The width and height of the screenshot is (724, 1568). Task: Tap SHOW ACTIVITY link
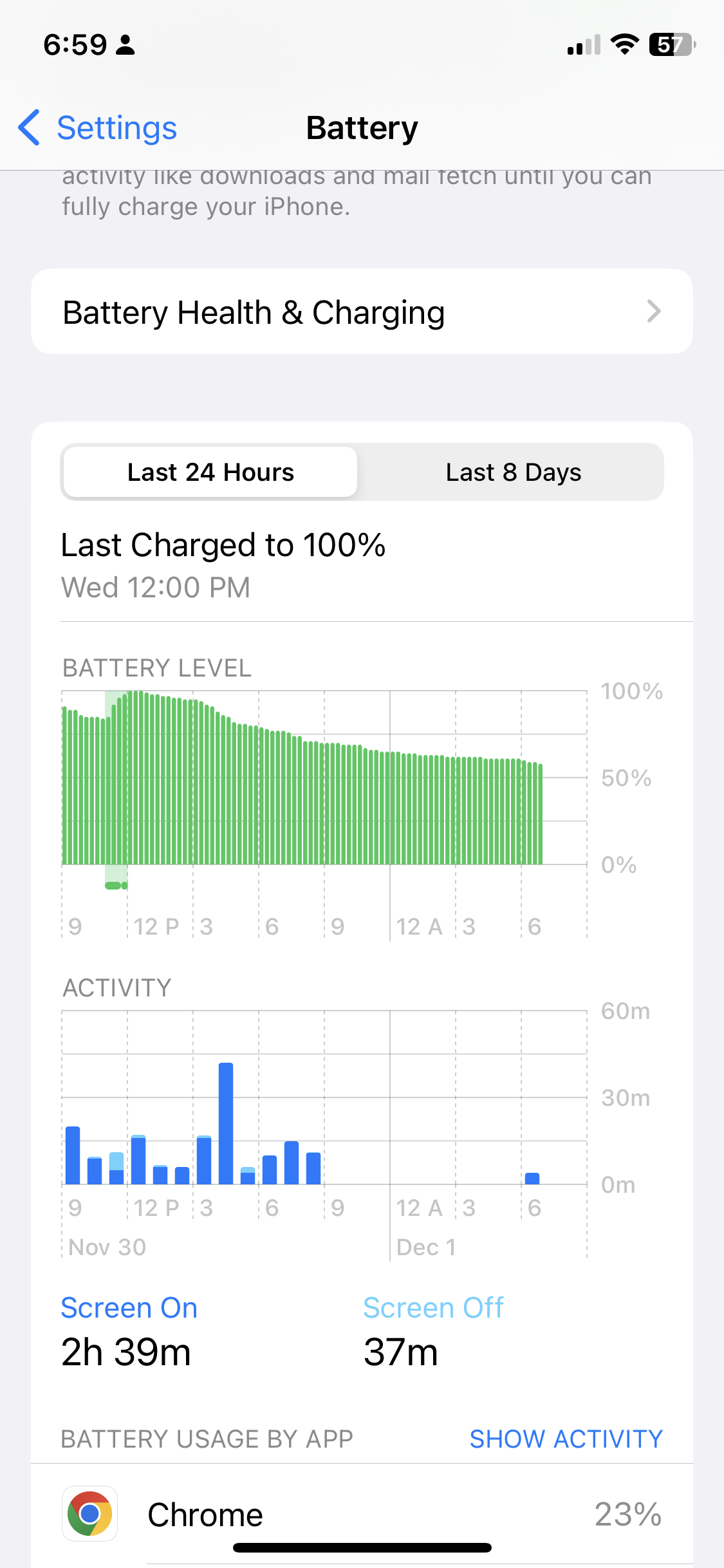[x=566, y=1439]
